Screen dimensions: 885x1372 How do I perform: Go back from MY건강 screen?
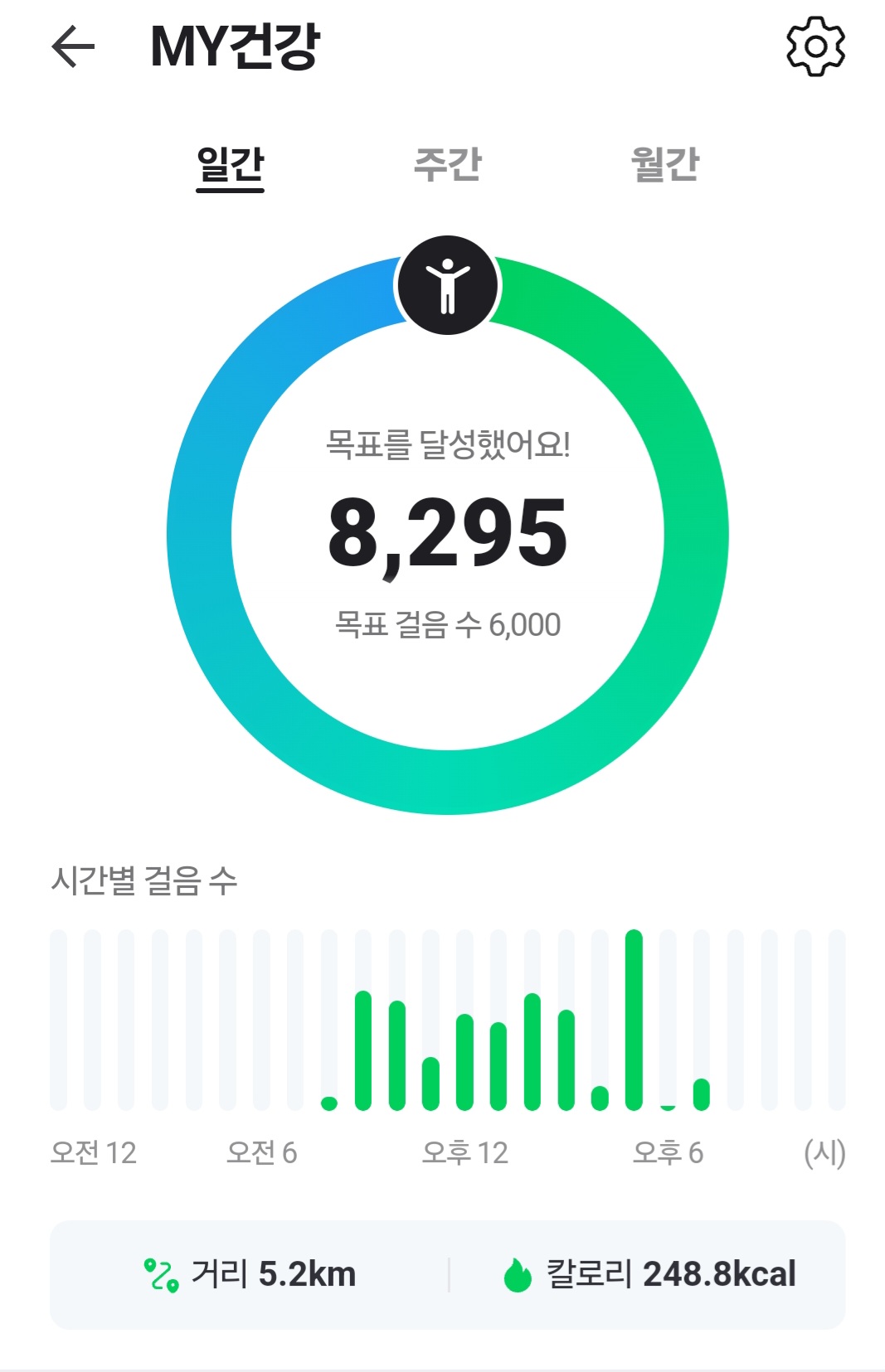(x=73, y=46)
